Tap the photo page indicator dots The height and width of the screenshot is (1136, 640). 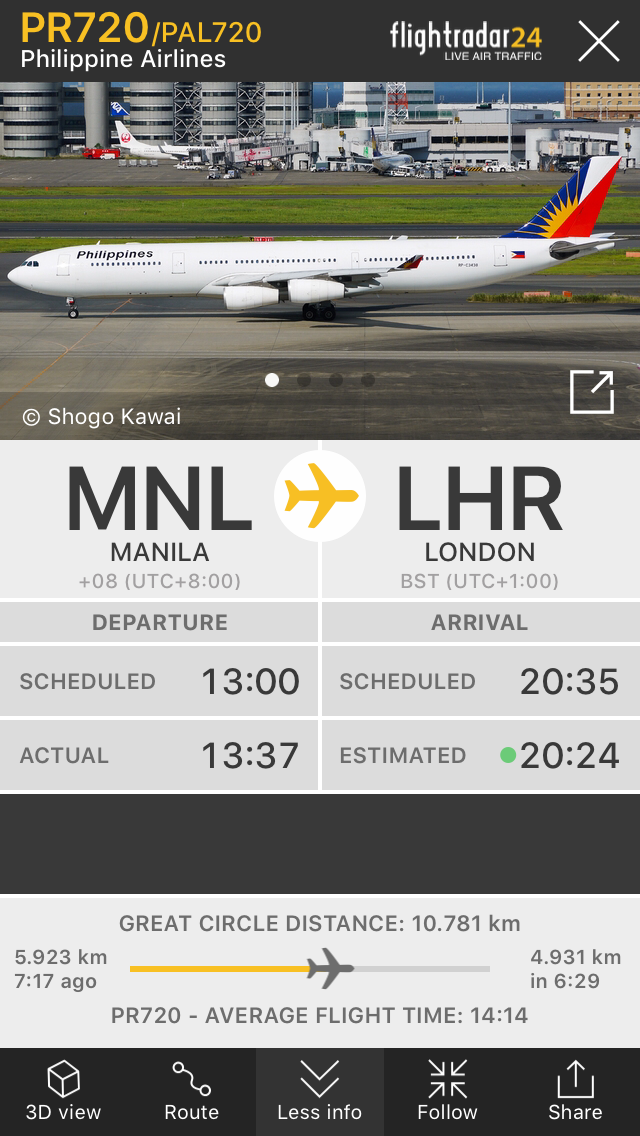(320, 380)
